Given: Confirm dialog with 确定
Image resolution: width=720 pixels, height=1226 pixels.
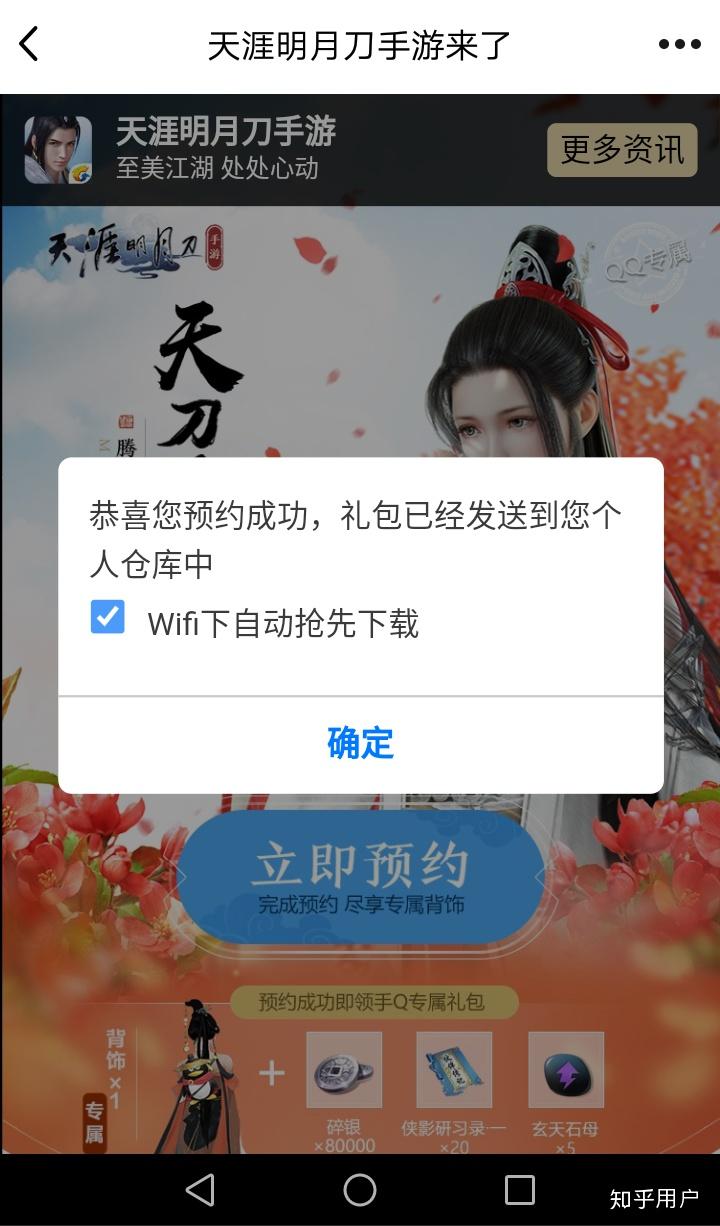Looking at the screenshot, I should 360,743.
